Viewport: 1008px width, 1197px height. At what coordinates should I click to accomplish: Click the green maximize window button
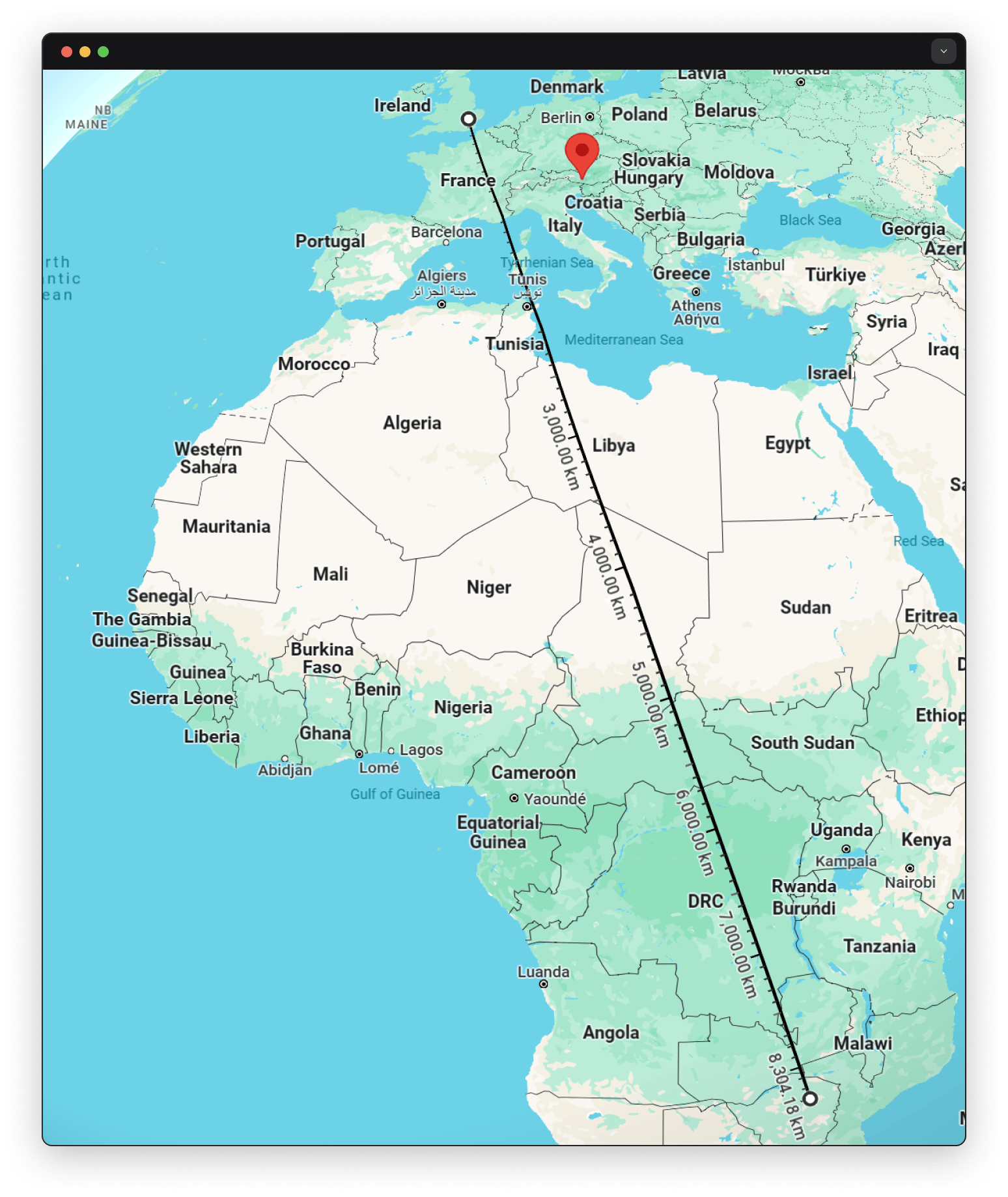coord(103,52)
